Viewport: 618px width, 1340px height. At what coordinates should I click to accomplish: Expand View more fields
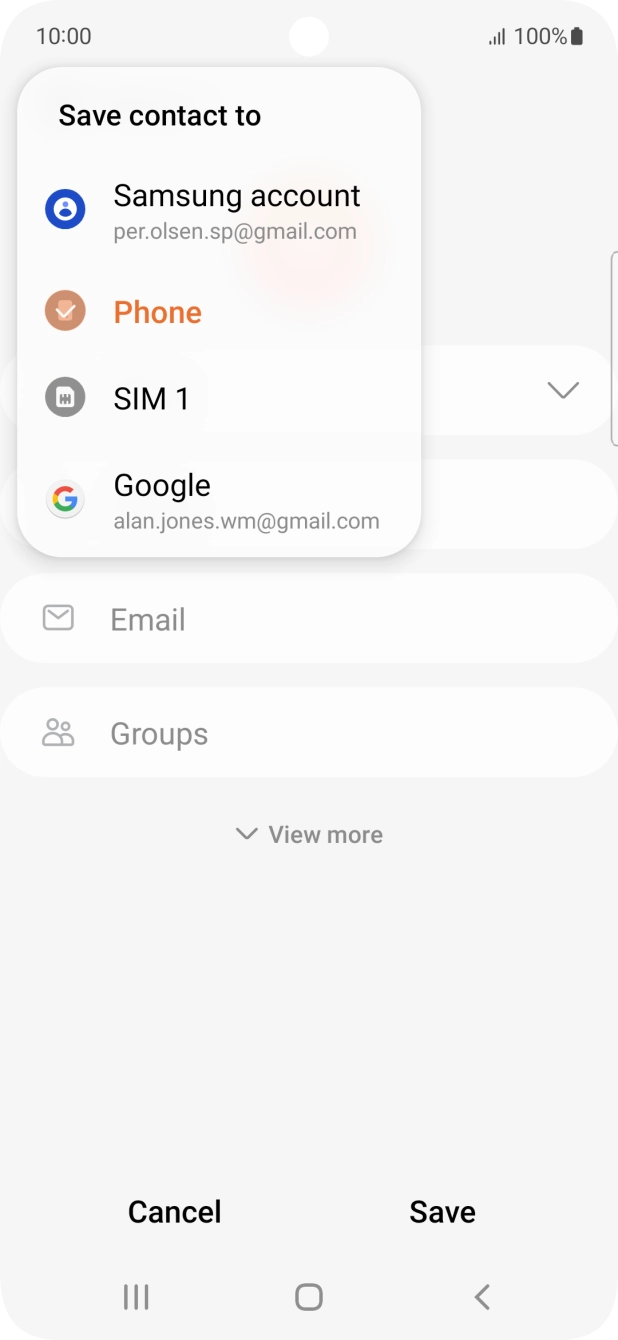point(309,835)
